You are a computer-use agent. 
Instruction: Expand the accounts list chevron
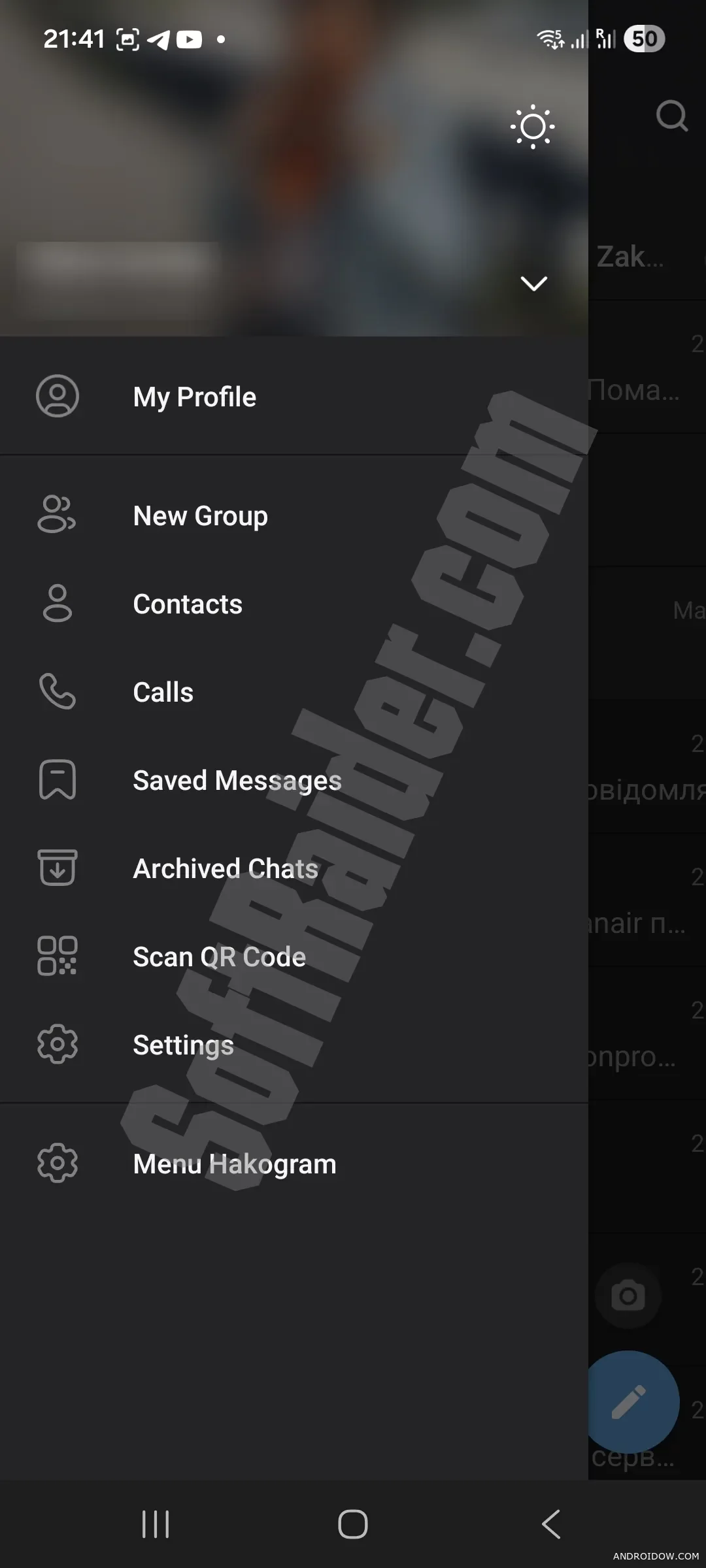[x=533, y=284]
